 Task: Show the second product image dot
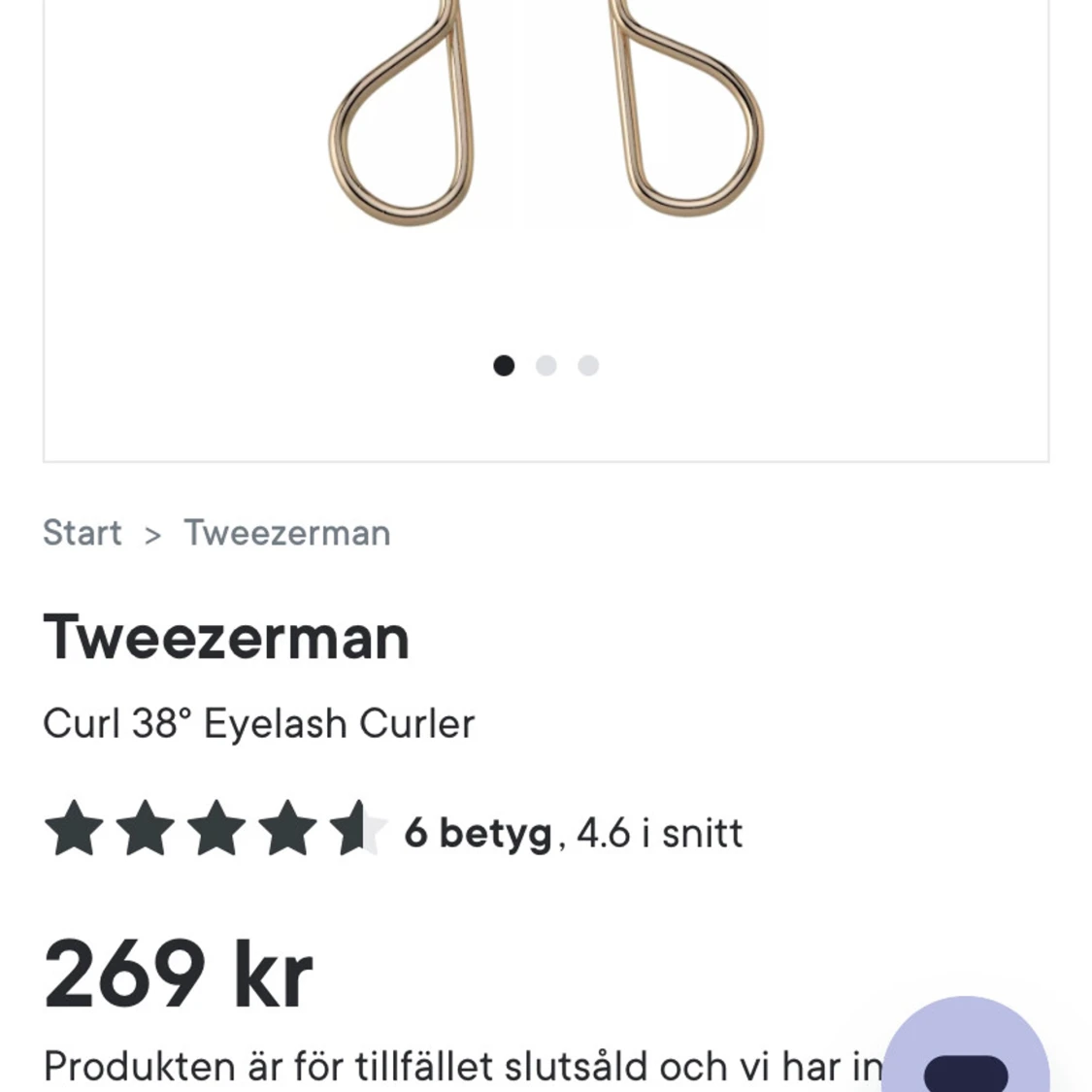pos(546,365)
